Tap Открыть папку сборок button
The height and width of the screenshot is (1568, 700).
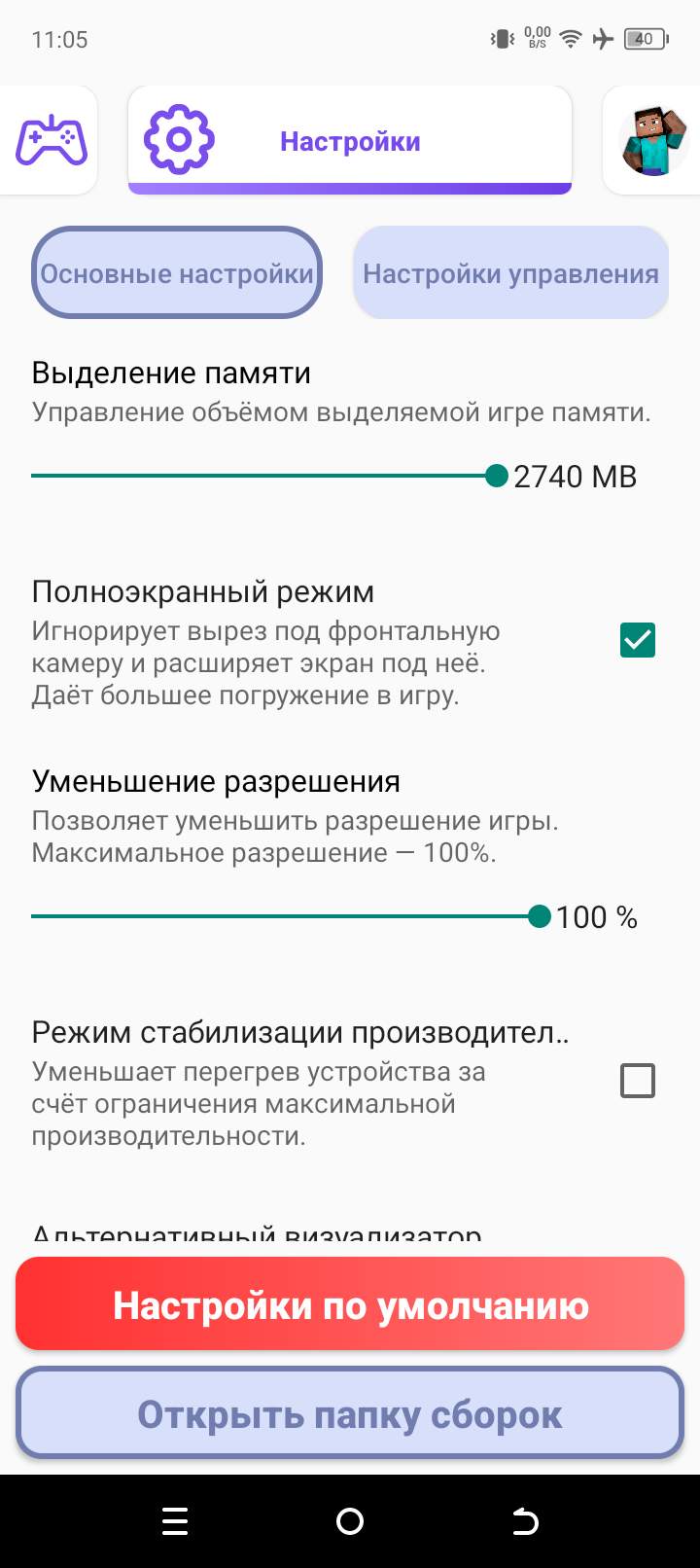tap(350, 1414)
